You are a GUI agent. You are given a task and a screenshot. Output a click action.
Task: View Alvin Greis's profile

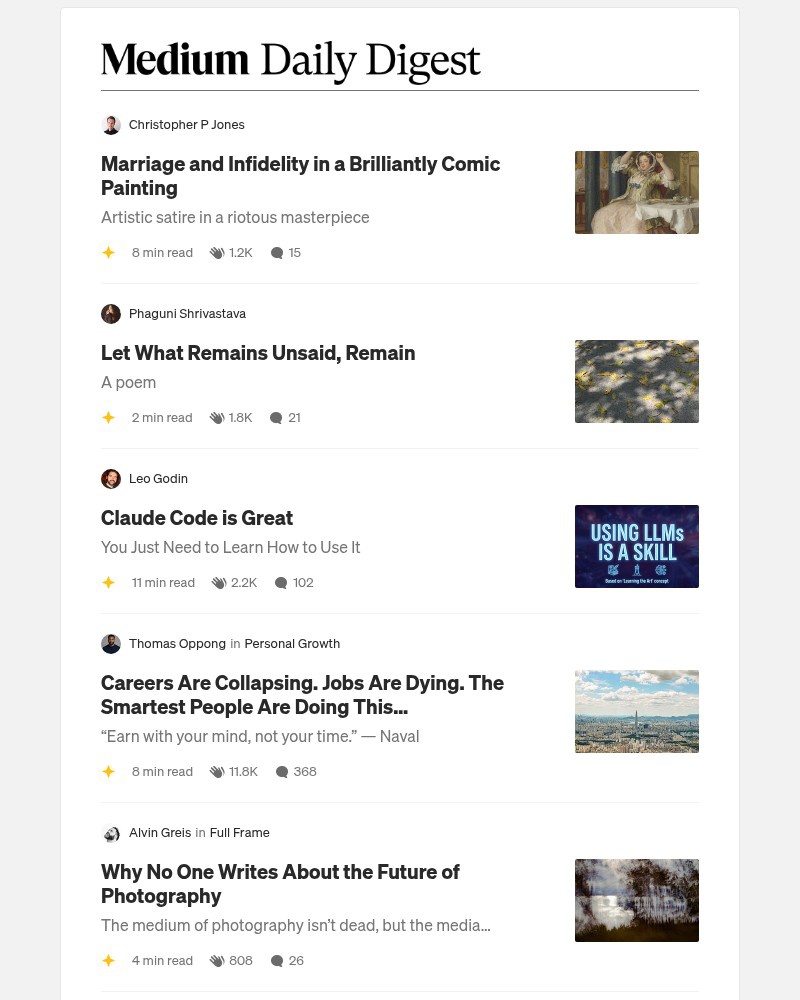tap(159, 833)
